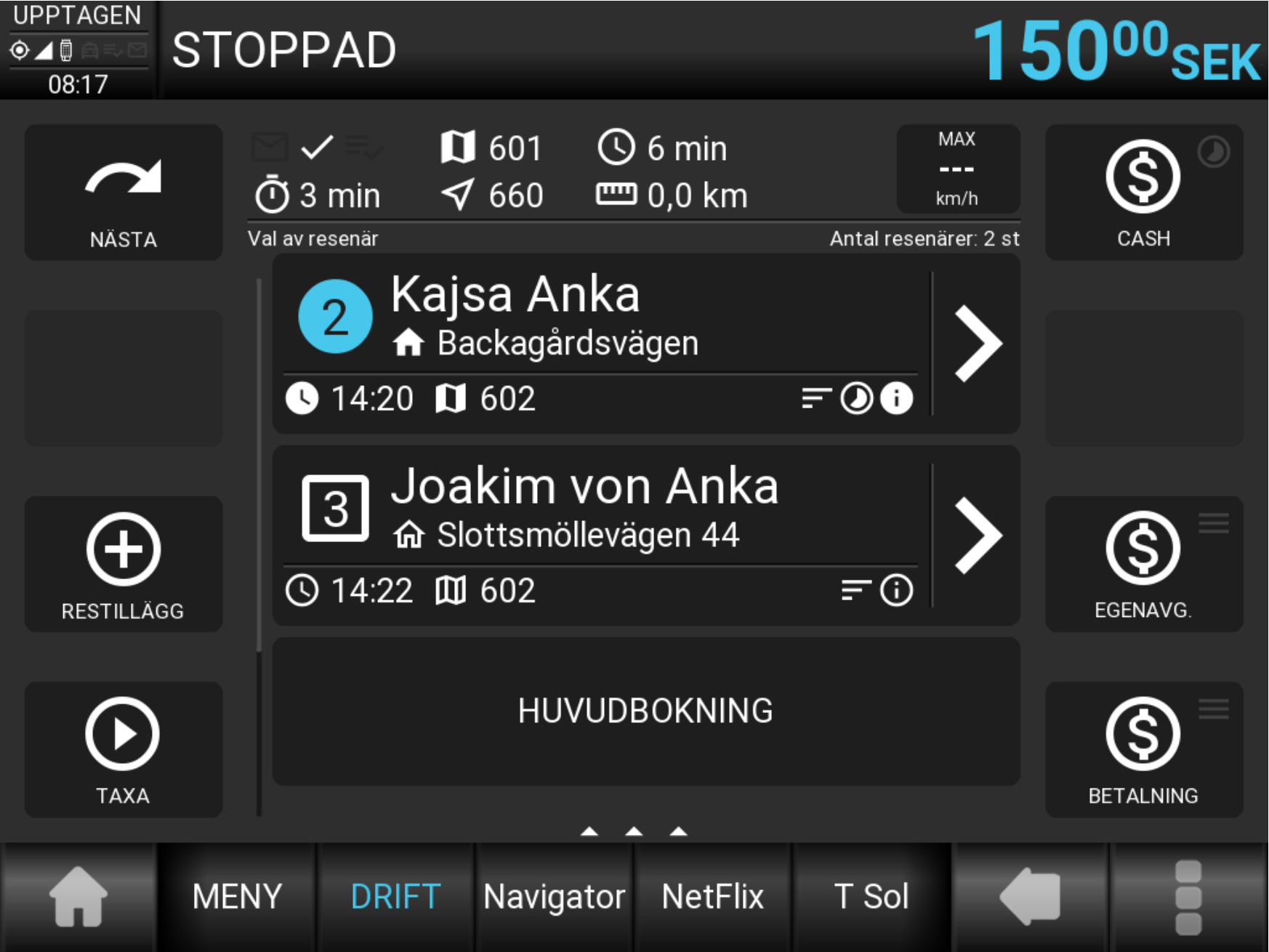Open the T Sol tab

(871, 897)
